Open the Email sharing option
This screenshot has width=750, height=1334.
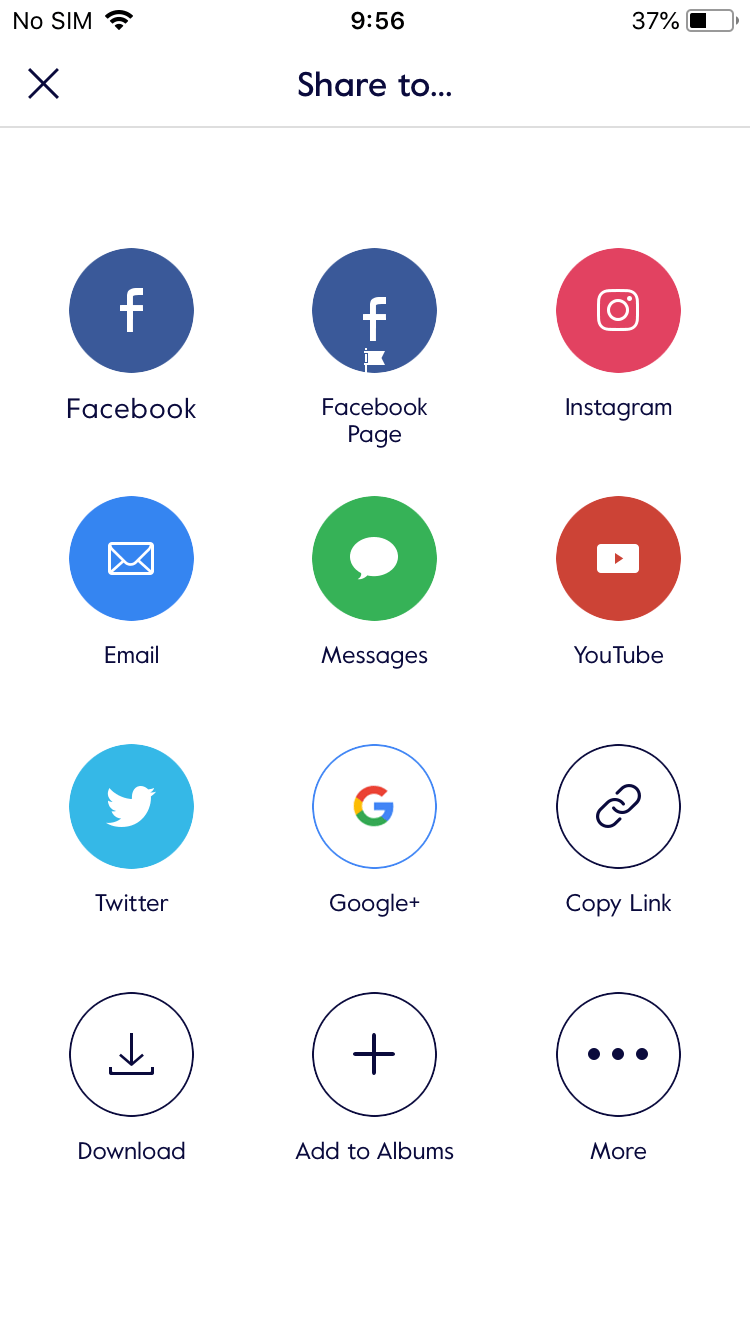click(x=131, y=558)
